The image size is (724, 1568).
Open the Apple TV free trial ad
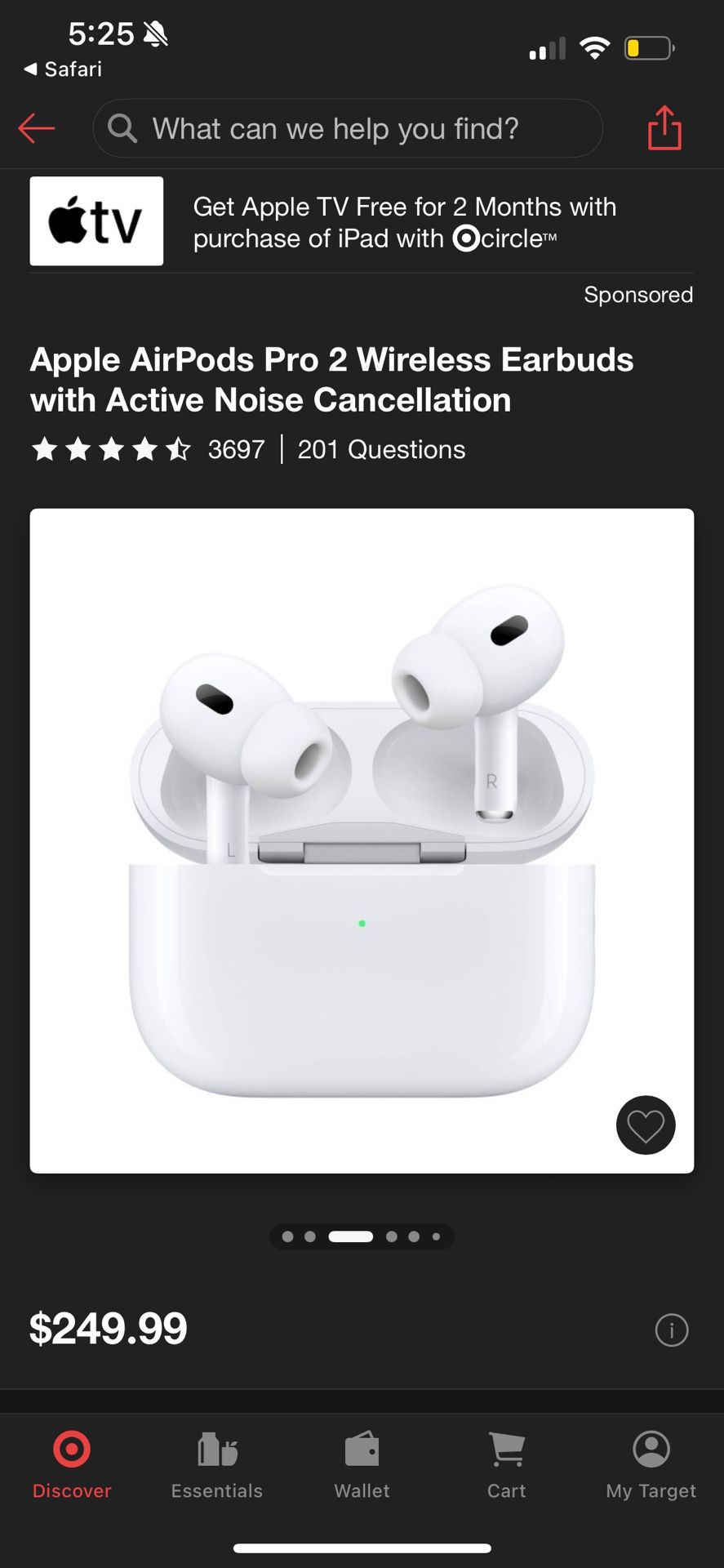[x=404, y=222]
